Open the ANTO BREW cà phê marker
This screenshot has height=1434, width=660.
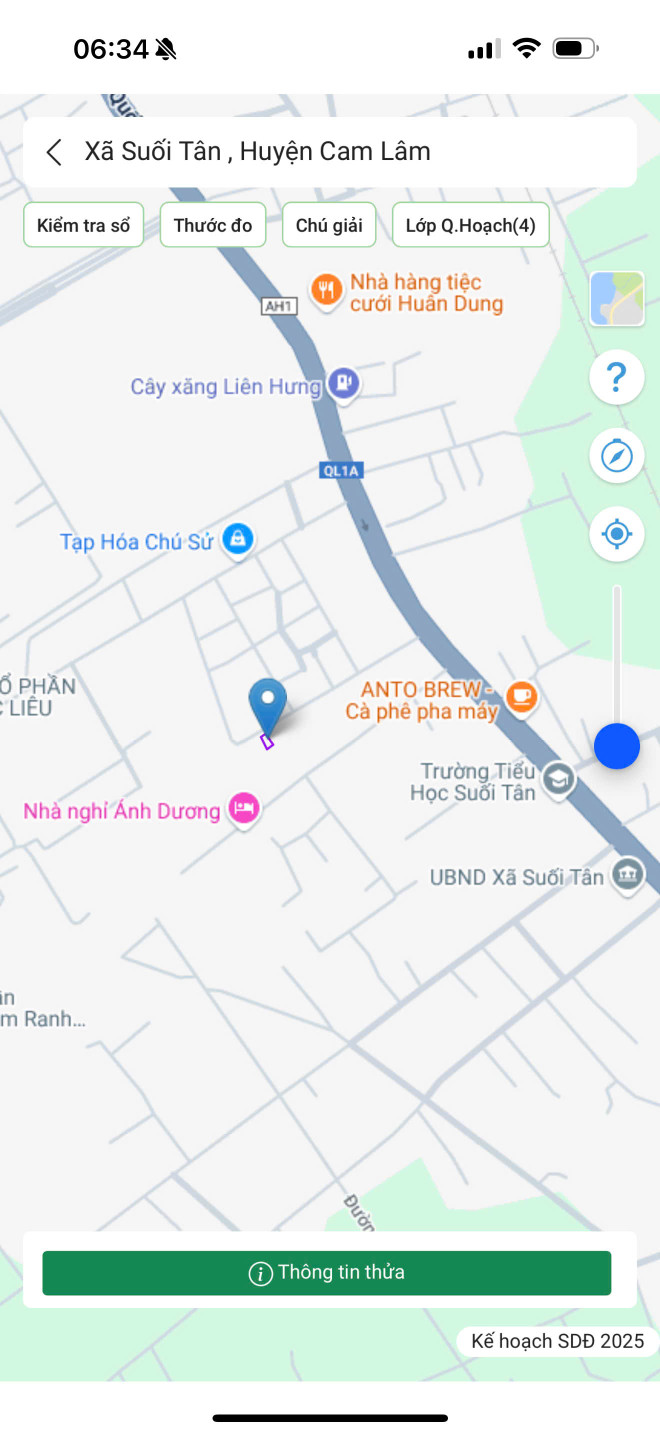click(x=521, y=696)
